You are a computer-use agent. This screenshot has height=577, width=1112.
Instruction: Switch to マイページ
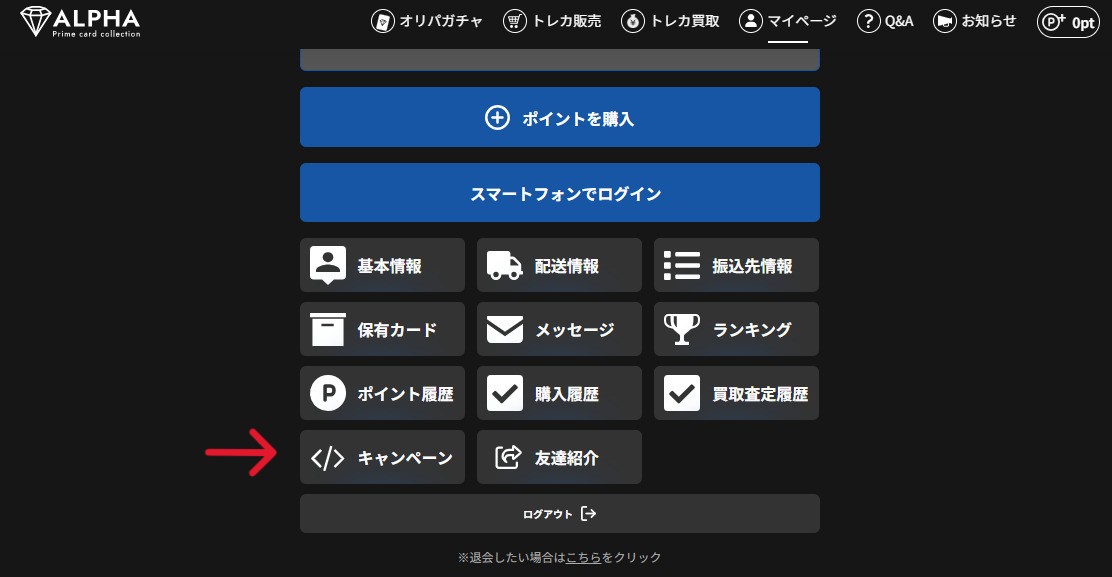788,21
